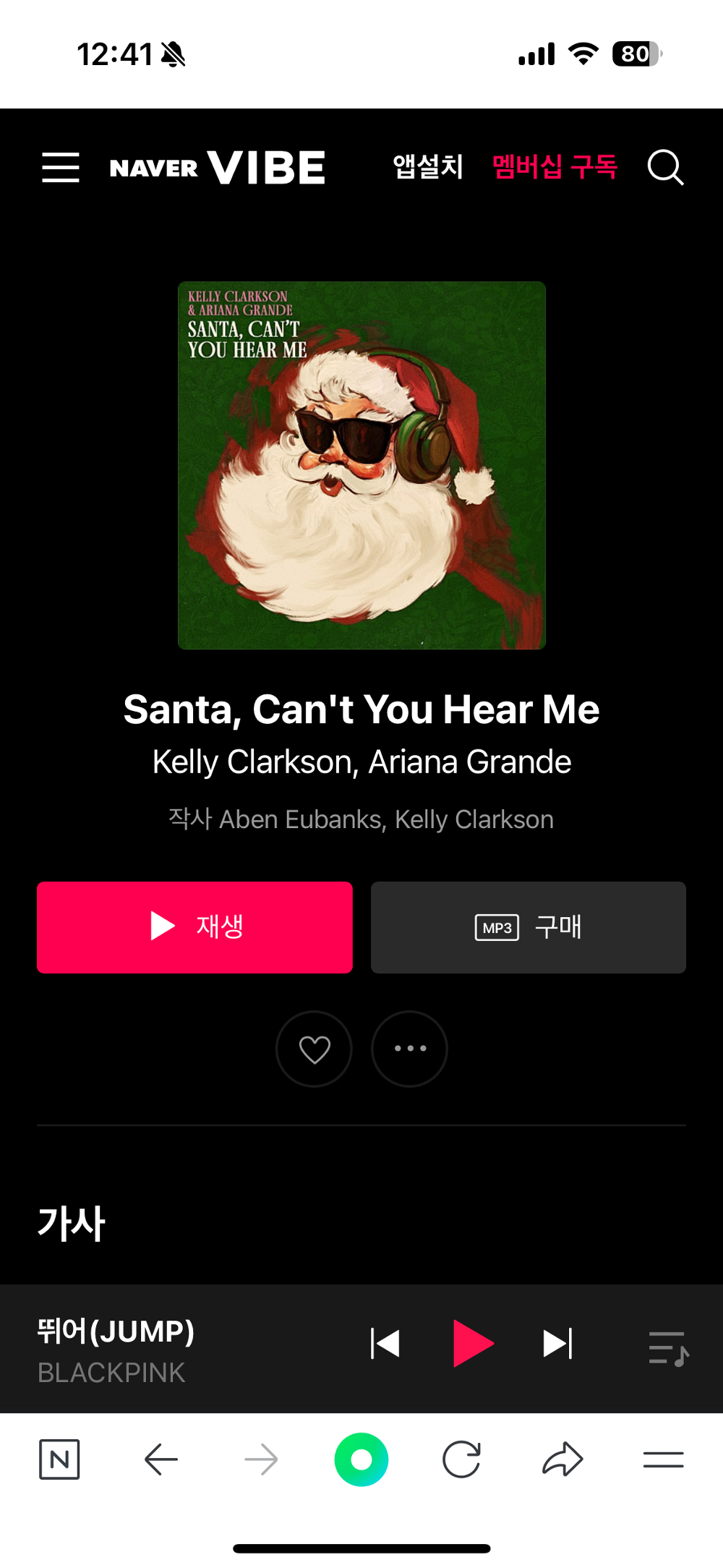Viewport: 723px width, 1568px height.
Task: Open the three-dot more options
Action: (410, 1049)
